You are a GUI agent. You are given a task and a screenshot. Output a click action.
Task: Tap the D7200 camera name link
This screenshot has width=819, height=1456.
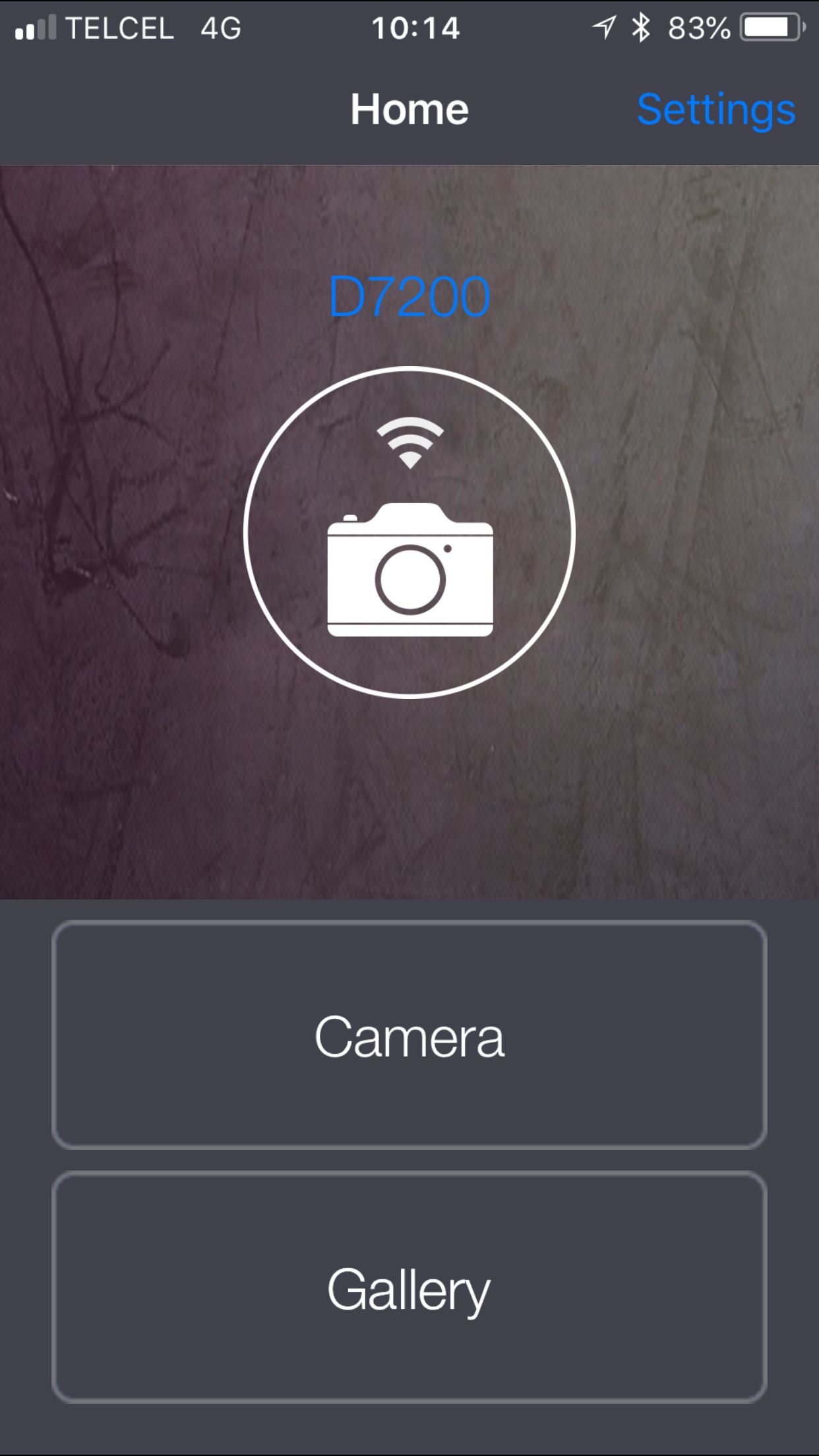pos(409,297)
